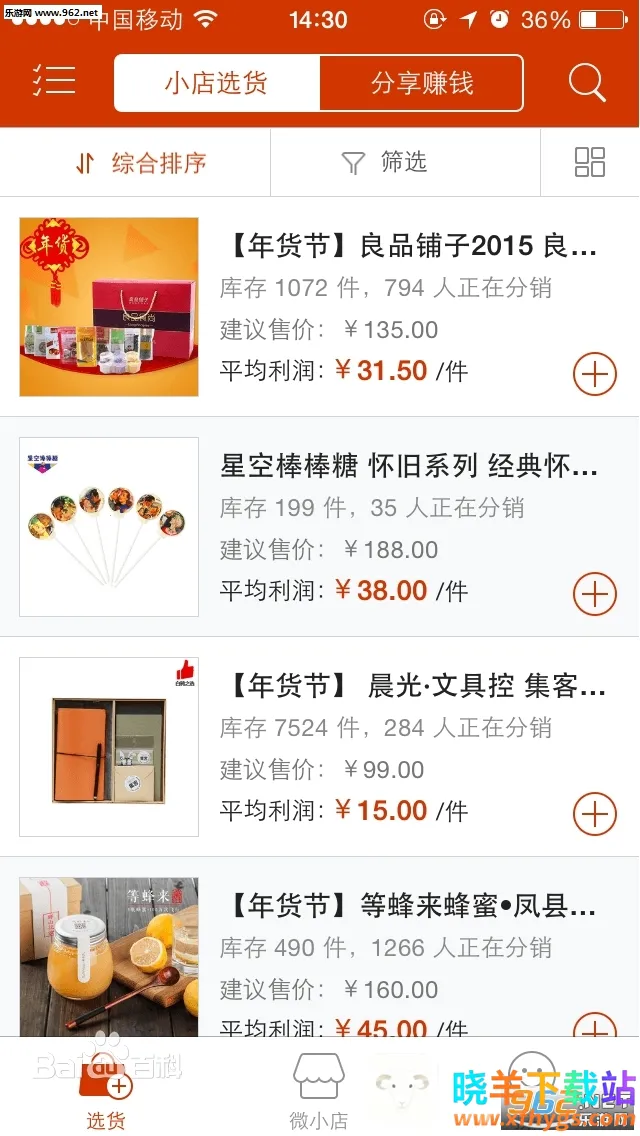Open the checklist menu icon
The height and width of the screenshot is (1136, 640).
pos(54,81)
